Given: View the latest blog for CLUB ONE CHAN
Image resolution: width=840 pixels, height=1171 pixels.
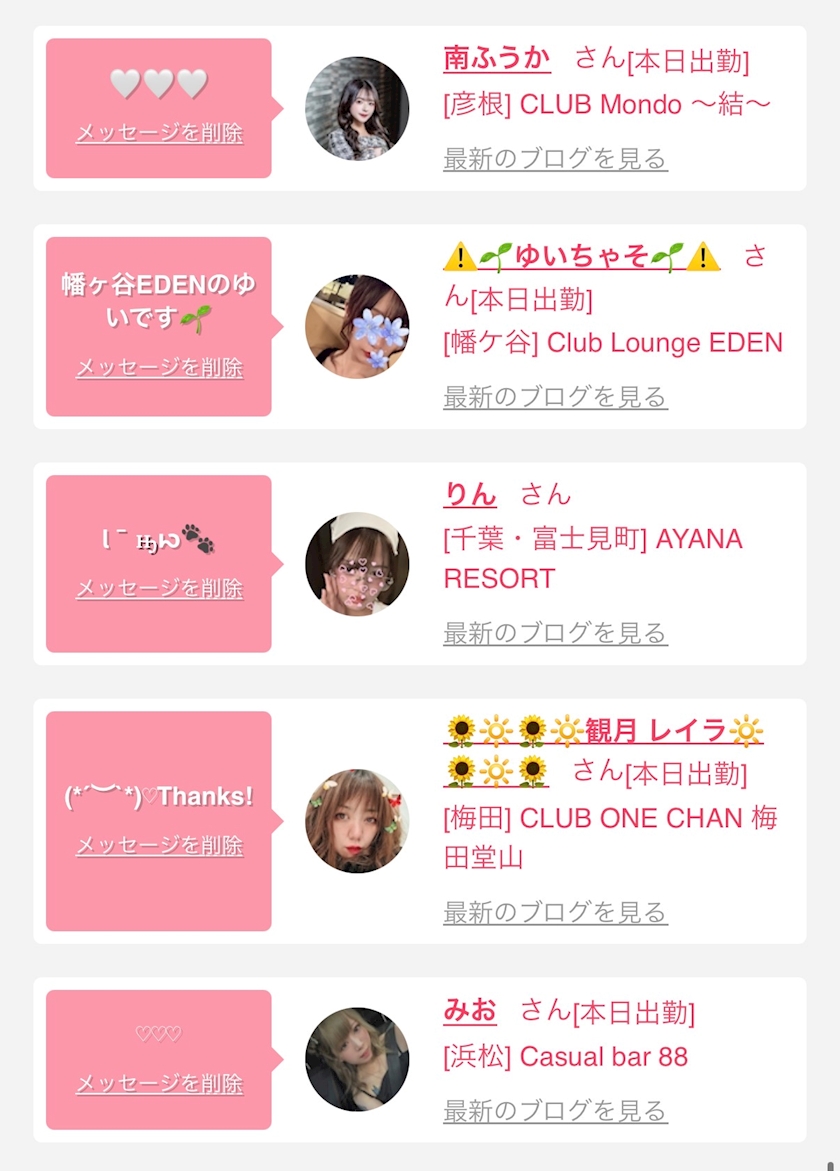Looking at the screenshot, I should 555,912.
